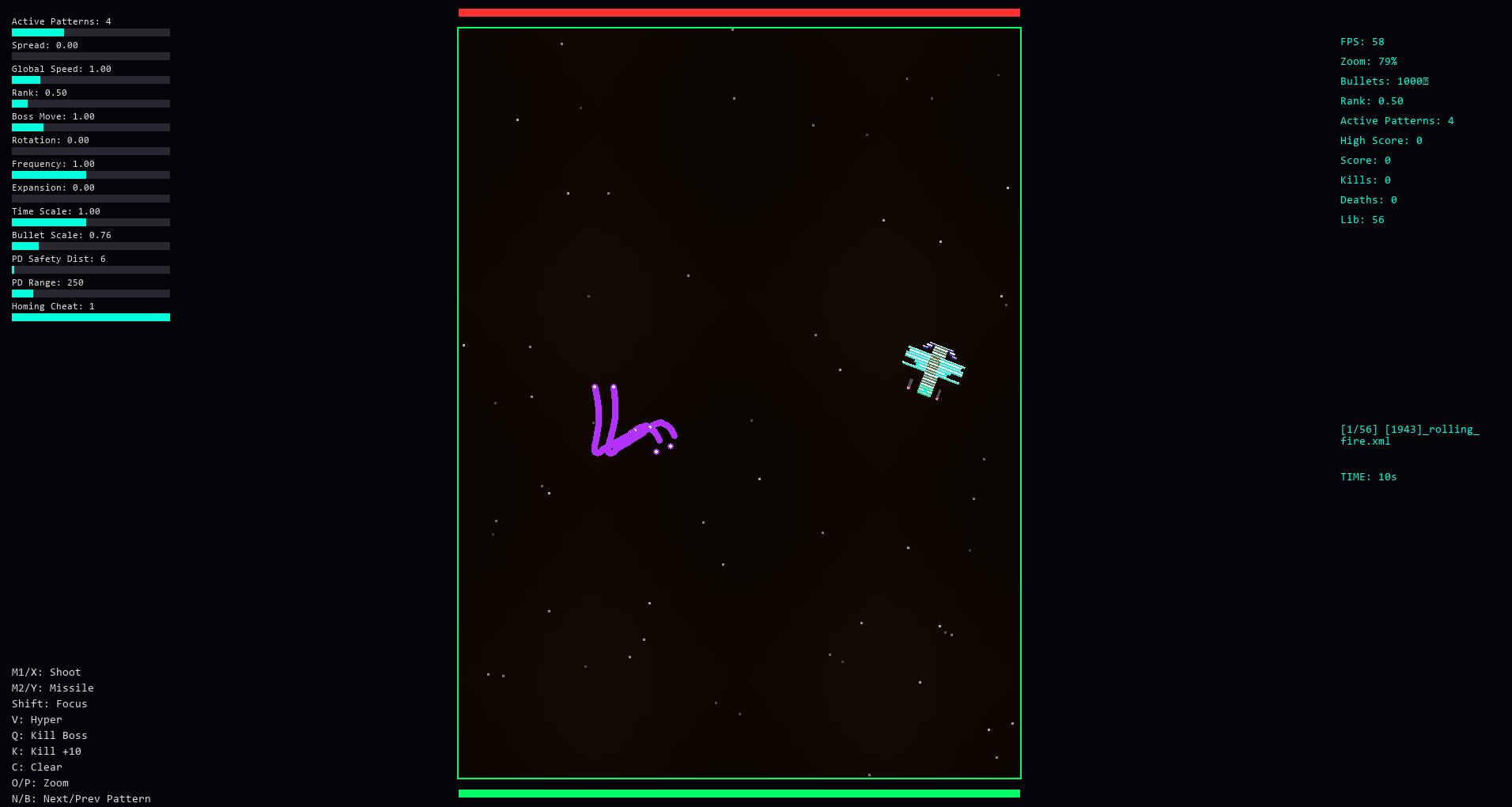Click the Rotation slider track
Image resolution: width=1512 pixels, height=807 pixels.
[91, 151]
